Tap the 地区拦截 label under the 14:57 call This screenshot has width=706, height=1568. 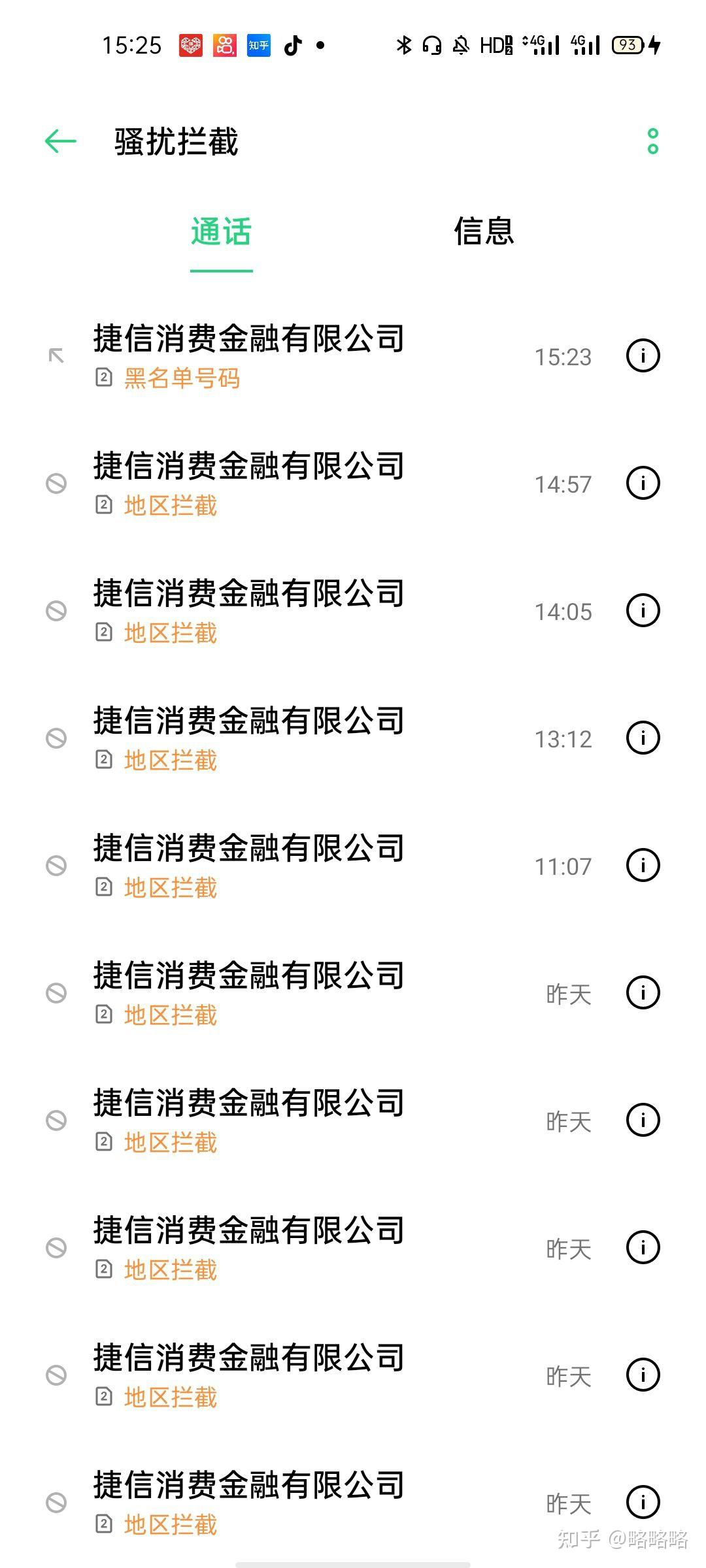pos(171,505)
